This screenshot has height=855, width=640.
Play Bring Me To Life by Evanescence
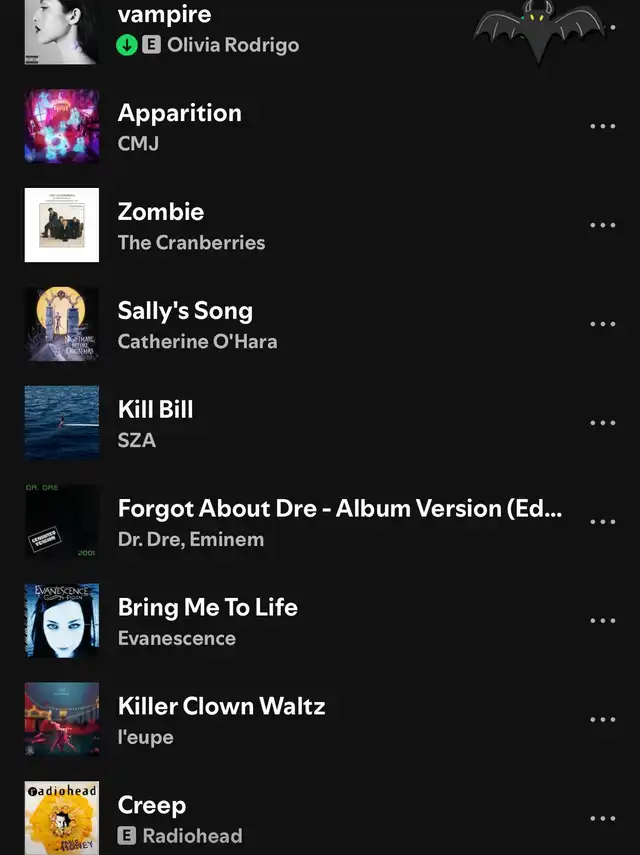[x=208, y=608]
